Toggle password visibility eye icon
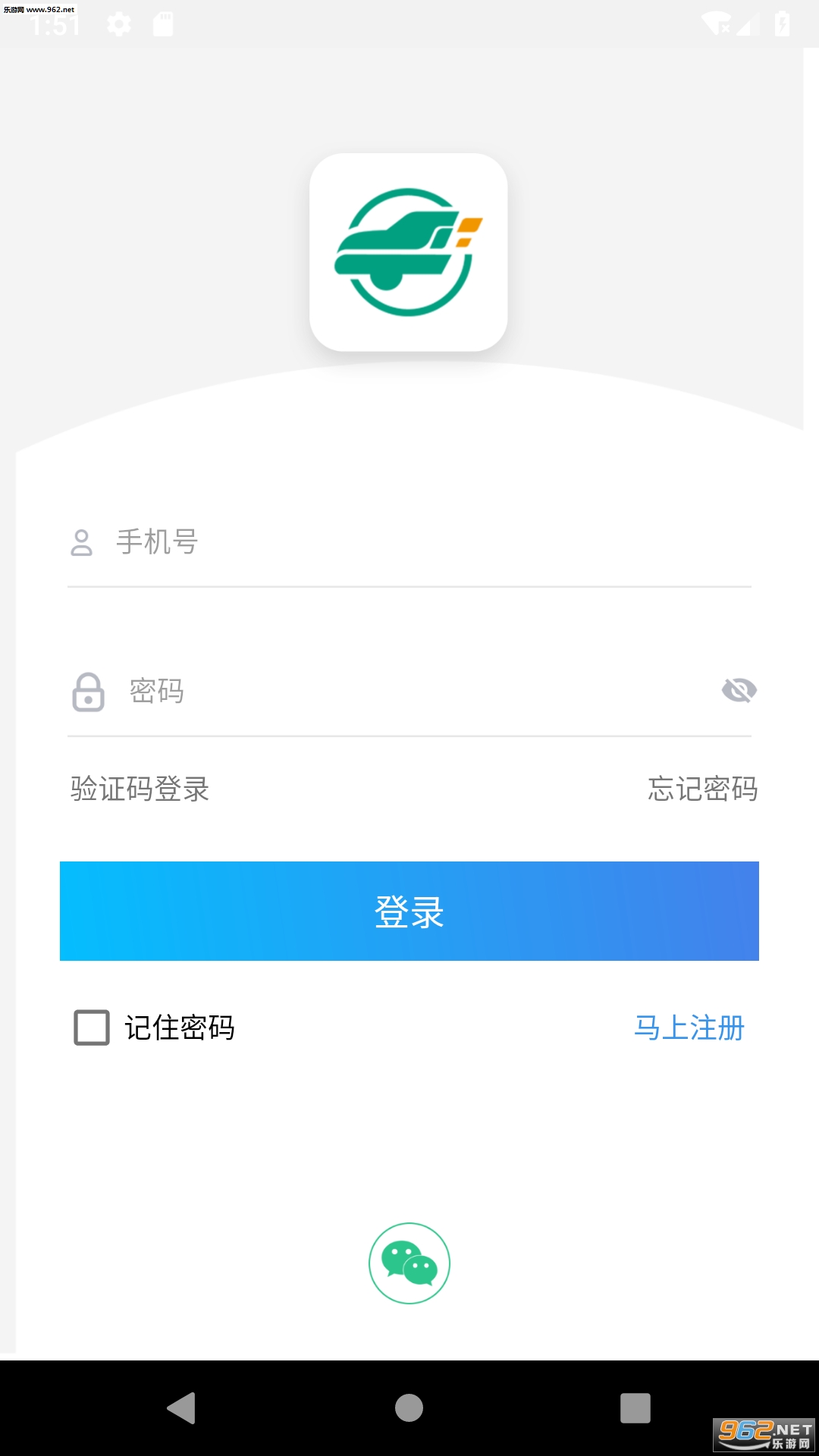The height and width of the screenshot is (1456, 819). (739, 690)
